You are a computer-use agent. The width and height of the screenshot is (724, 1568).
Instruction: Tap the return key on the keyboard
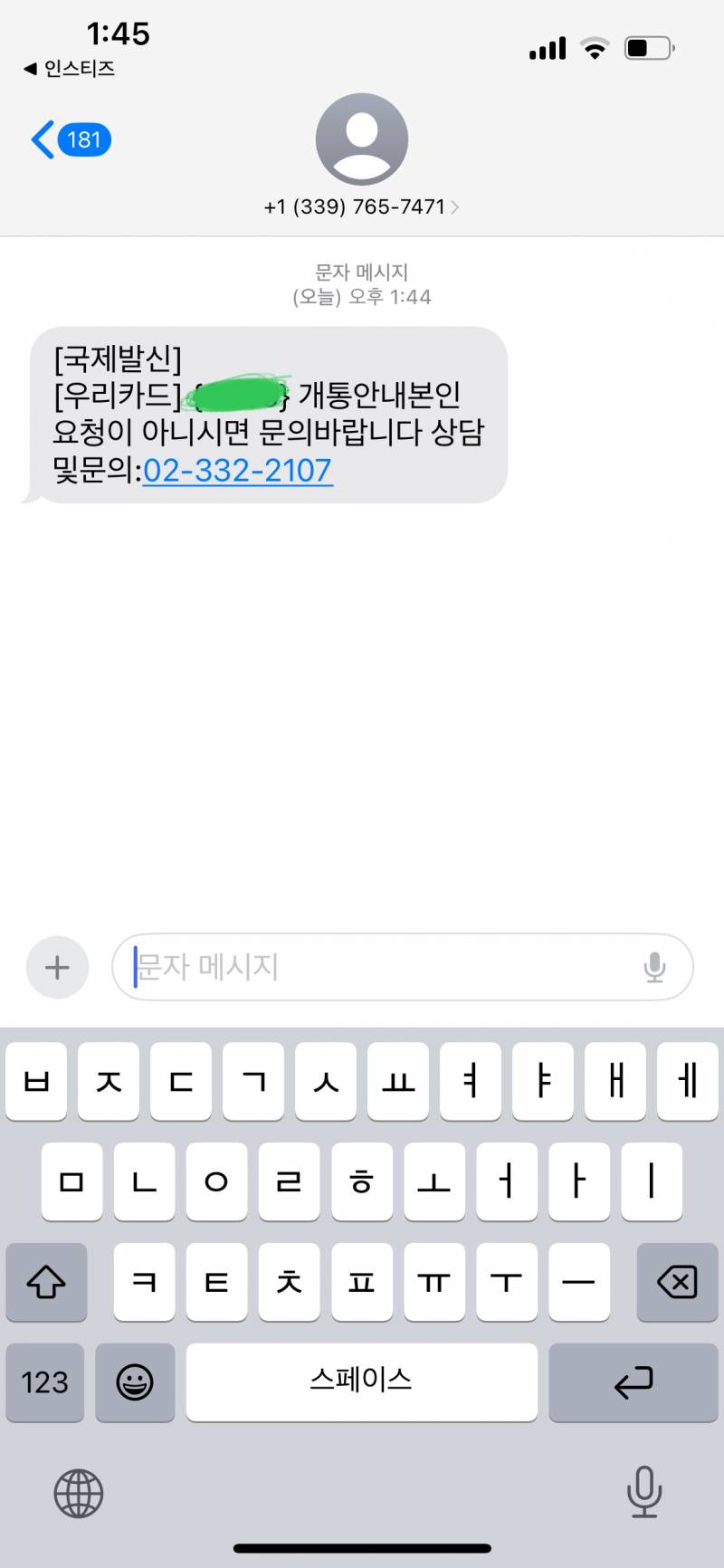633,1382
